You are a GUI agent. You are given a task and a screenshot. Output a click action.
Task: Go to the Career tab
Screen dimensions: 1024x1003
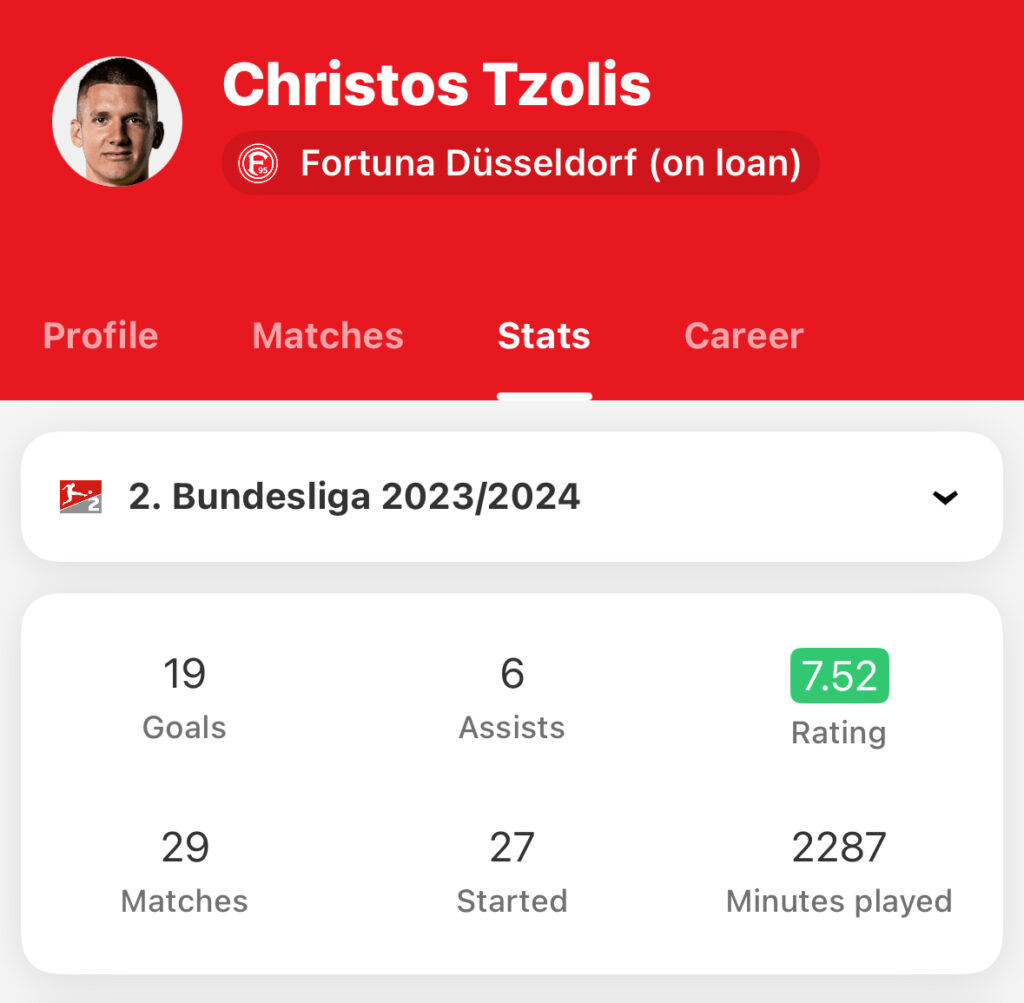[x=743, y=335]
